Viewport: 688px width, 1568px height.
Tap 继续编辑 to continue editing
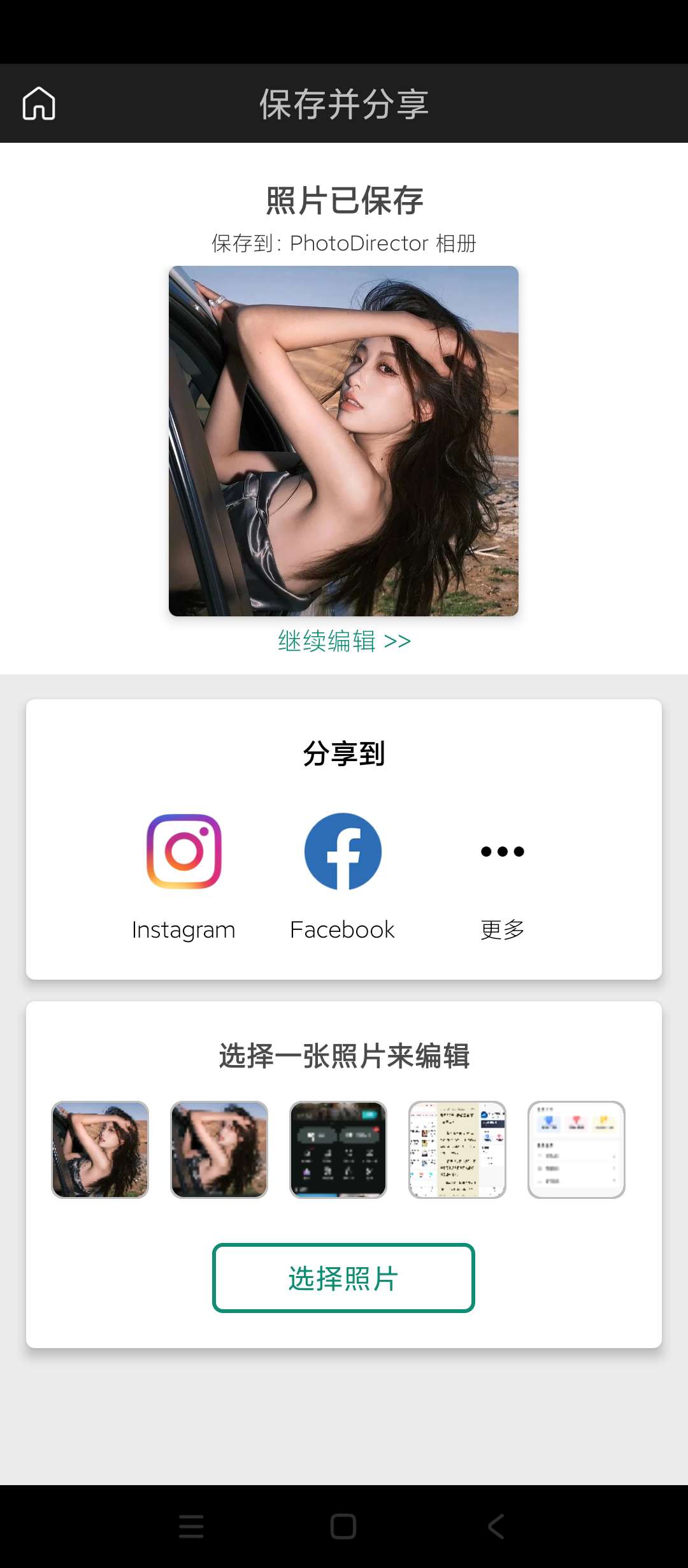(x=344, y=641)
